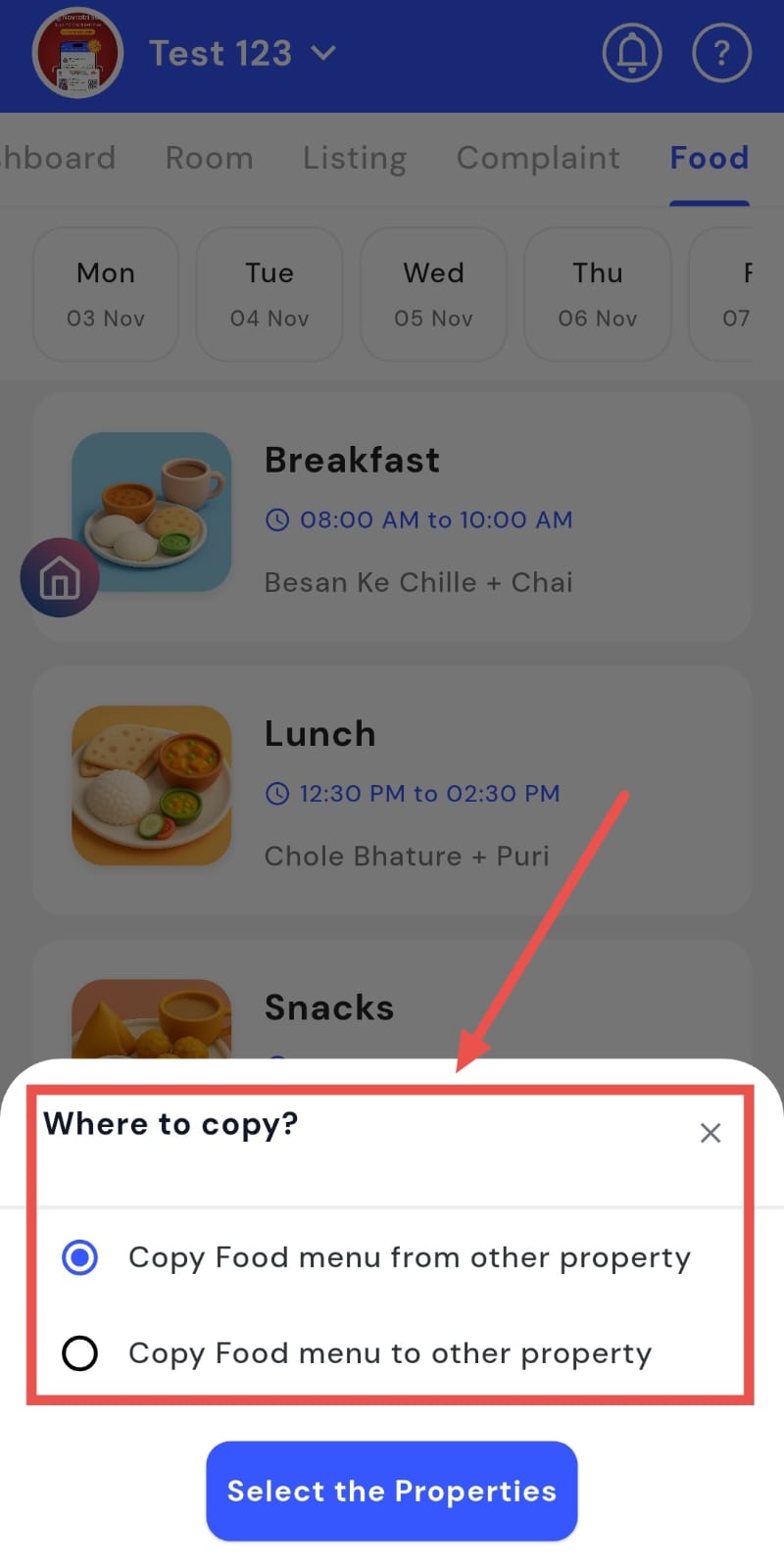
Task: Tap Select the Properties button
Action: (x=392, y=1491)
